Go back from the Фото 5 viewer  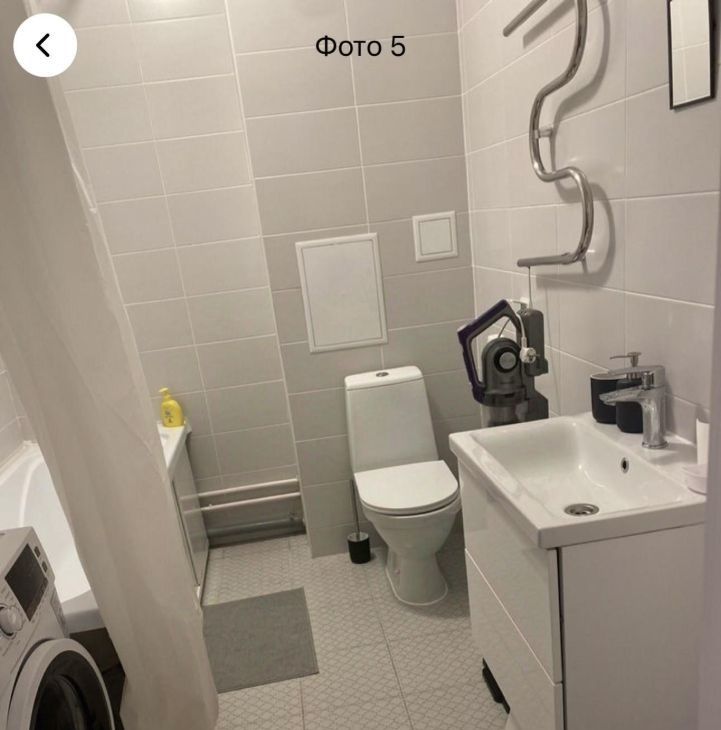coord(44,45)
